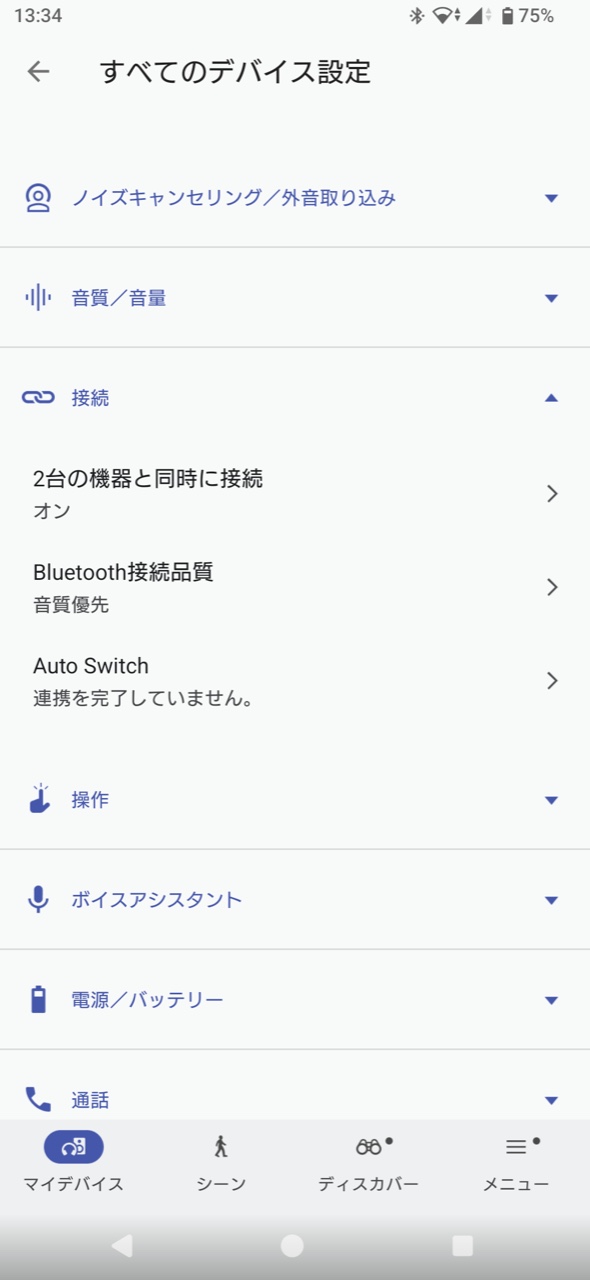This screenshot has height=1280, width=590.
Task: Open Bluetooth接続品質 setting
Action: (295, 587)
